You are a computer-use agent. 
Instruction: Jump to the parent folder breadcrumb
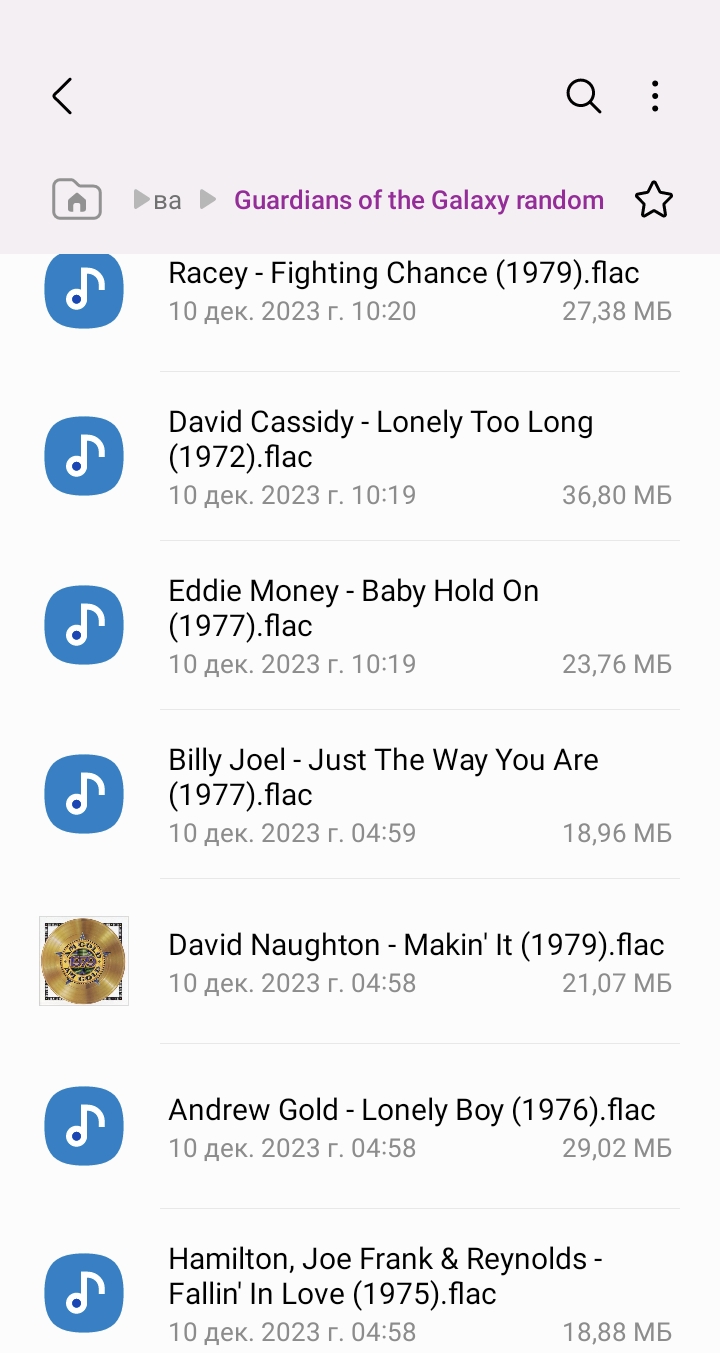tap(167, 200)
